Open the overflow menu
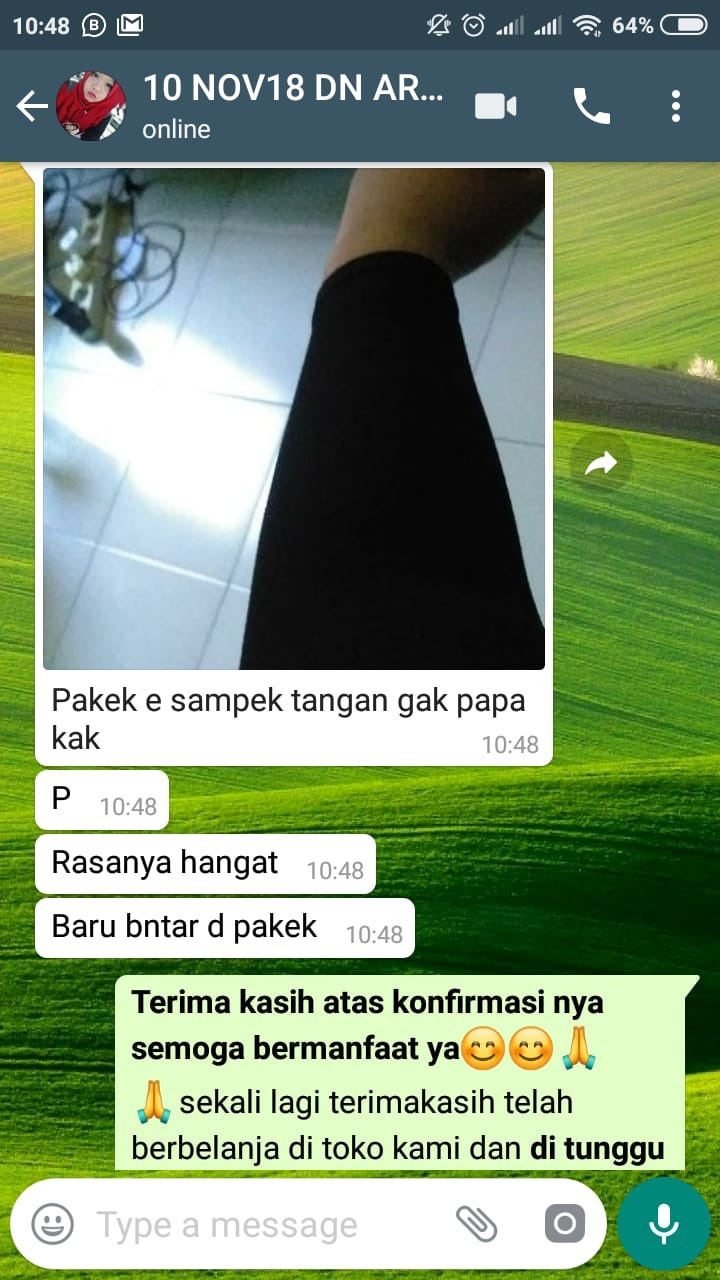 point(676,106)
